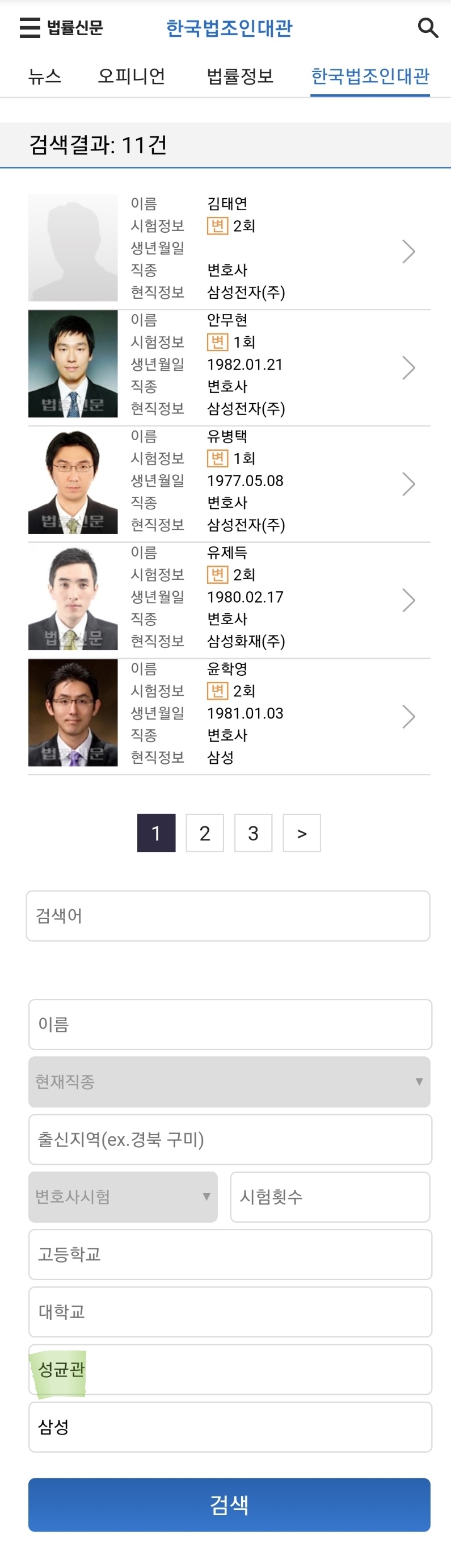This screenshot has height=1568, width=451.
Task: Open 윤학영's profile entry
Action: point(229,713)
